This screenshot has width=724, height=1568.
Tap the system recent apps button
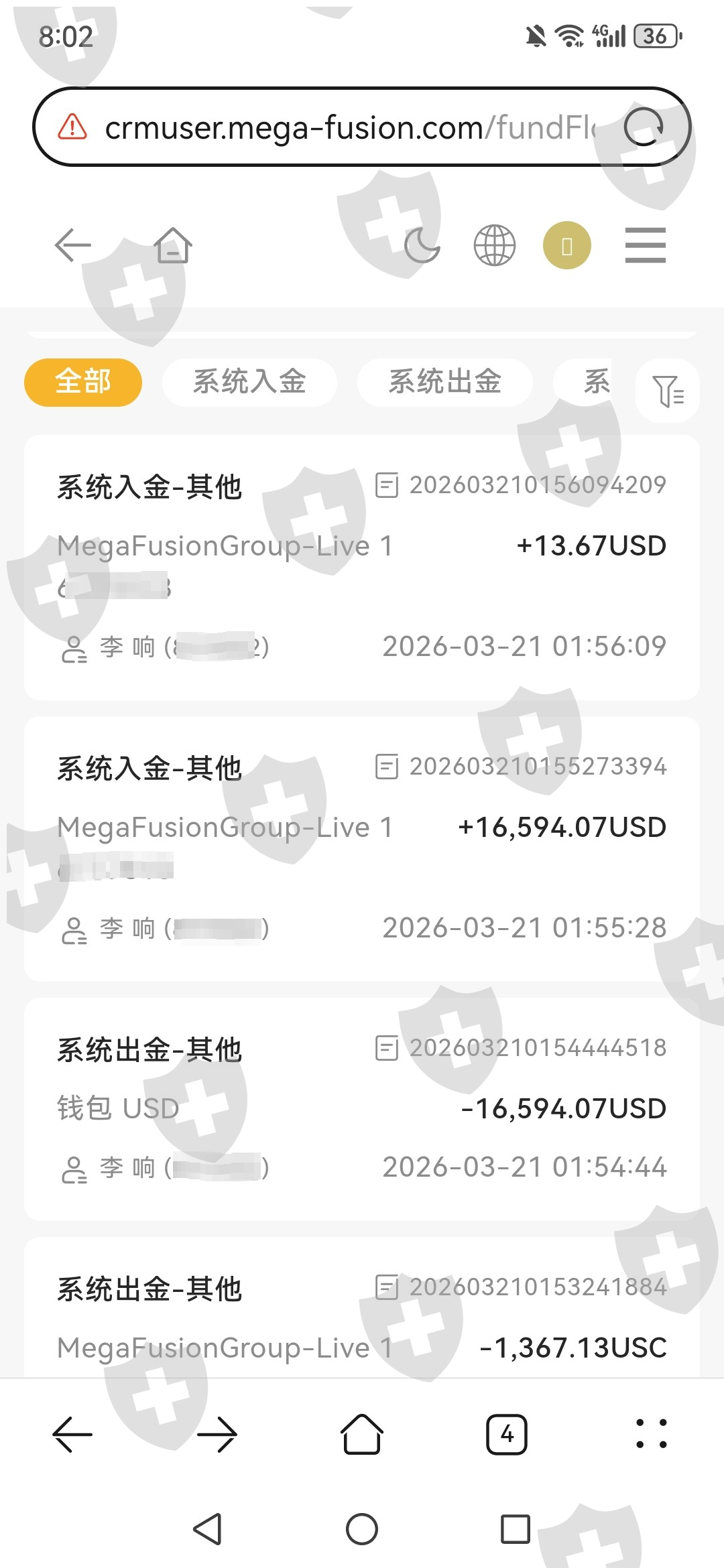tap(516, 1529)
